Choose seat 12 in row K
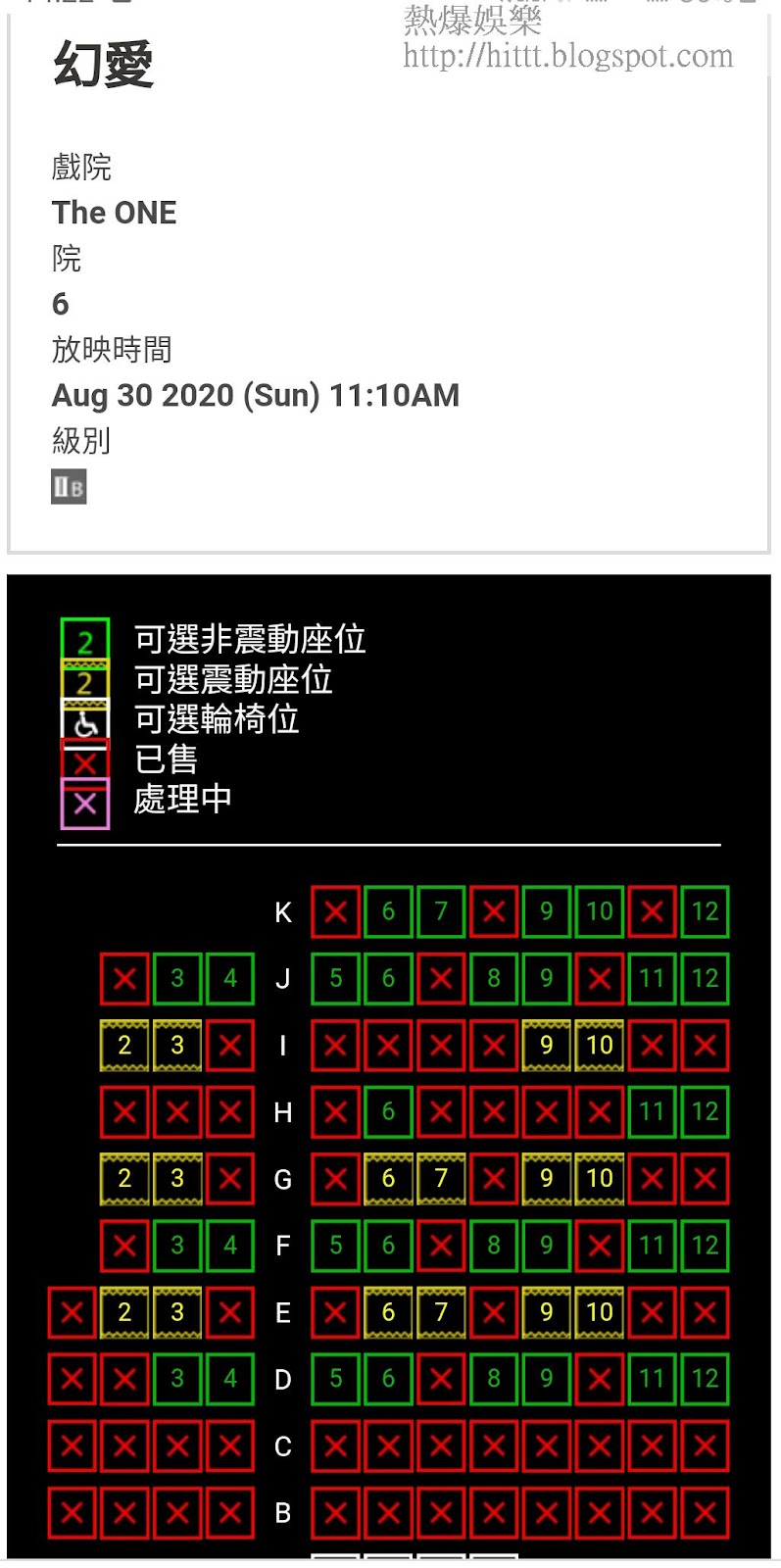Viewport: 781px width, 1568px height. (x=705, y=911)
